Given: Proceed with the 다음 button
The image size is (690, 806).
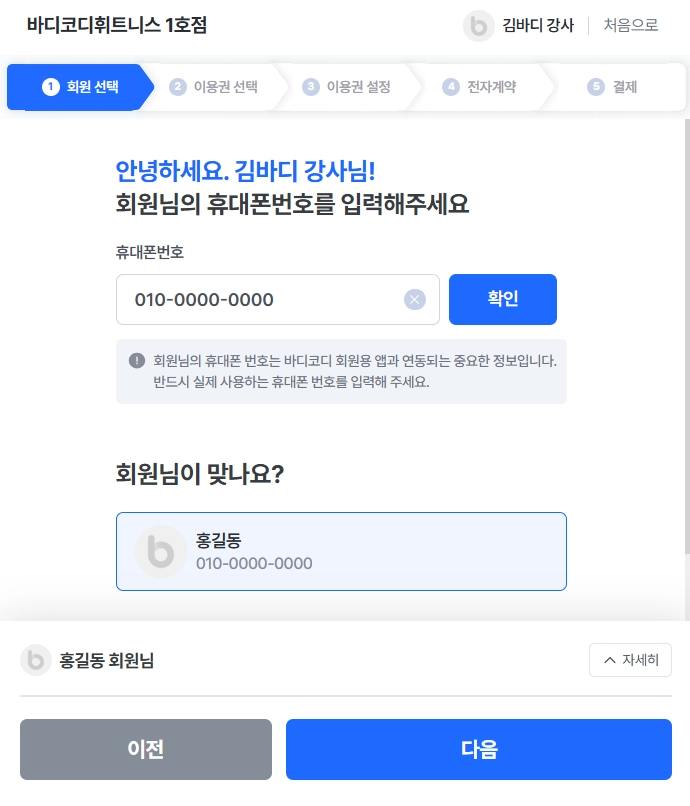Looking at the screenshot, I should click(x=478, y=749).
